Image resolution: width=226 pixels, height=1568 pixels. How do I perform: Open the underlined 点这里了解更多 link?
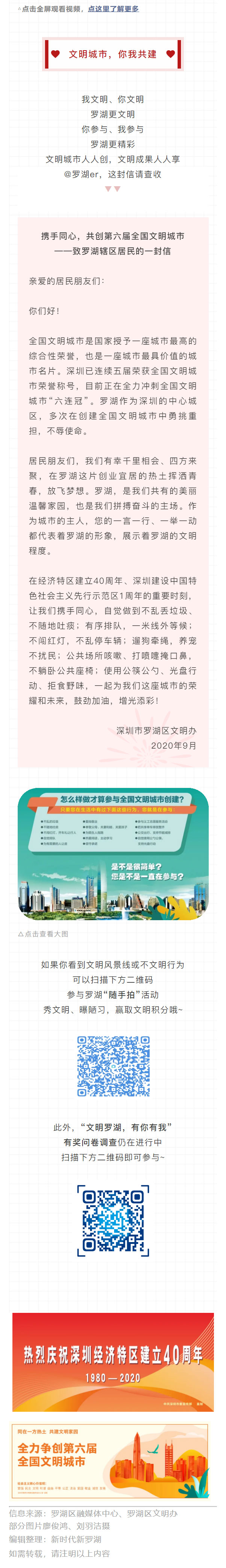(113, 9)
